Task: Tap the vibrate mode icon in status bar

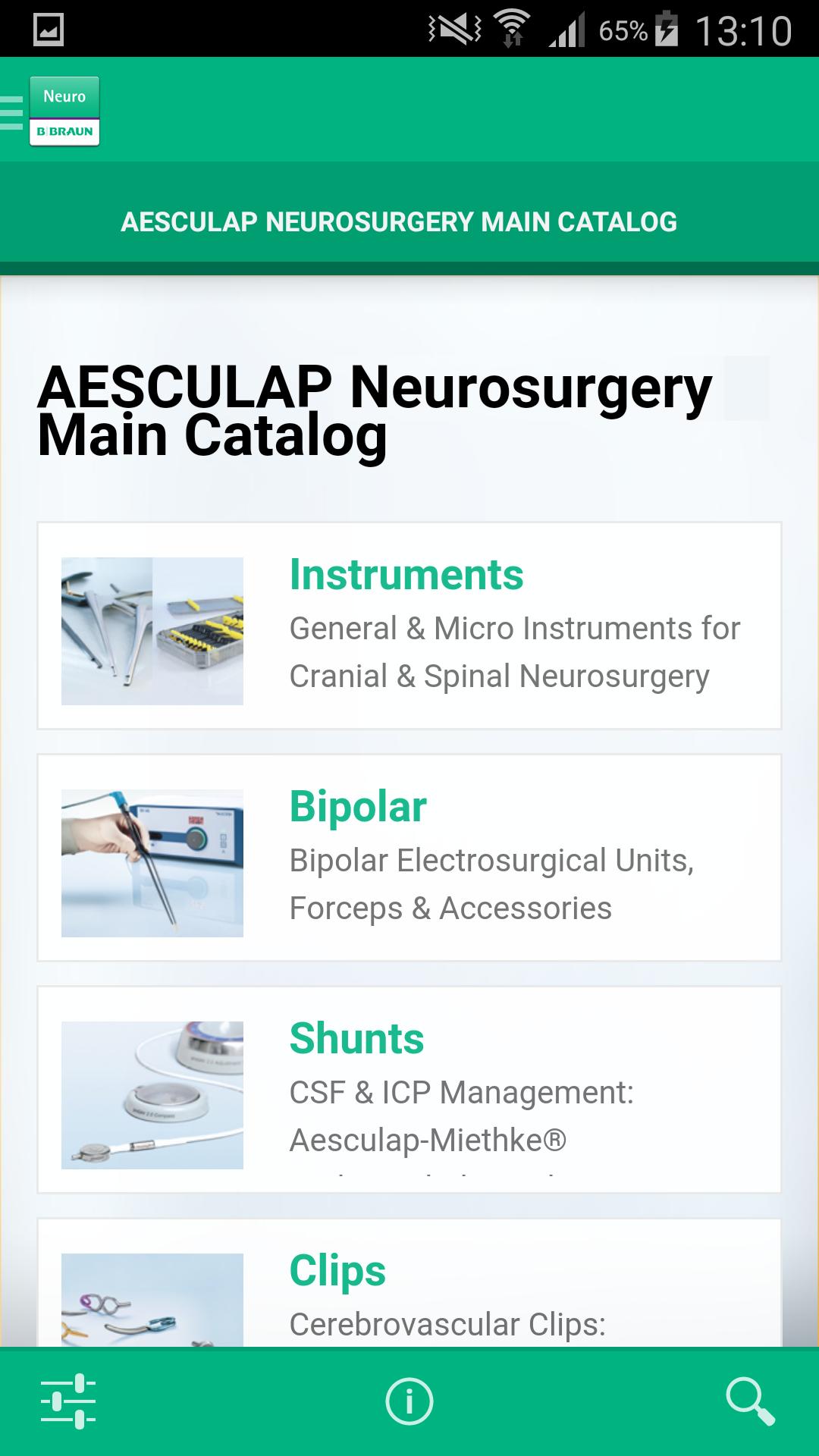Action: click(451, 26)
